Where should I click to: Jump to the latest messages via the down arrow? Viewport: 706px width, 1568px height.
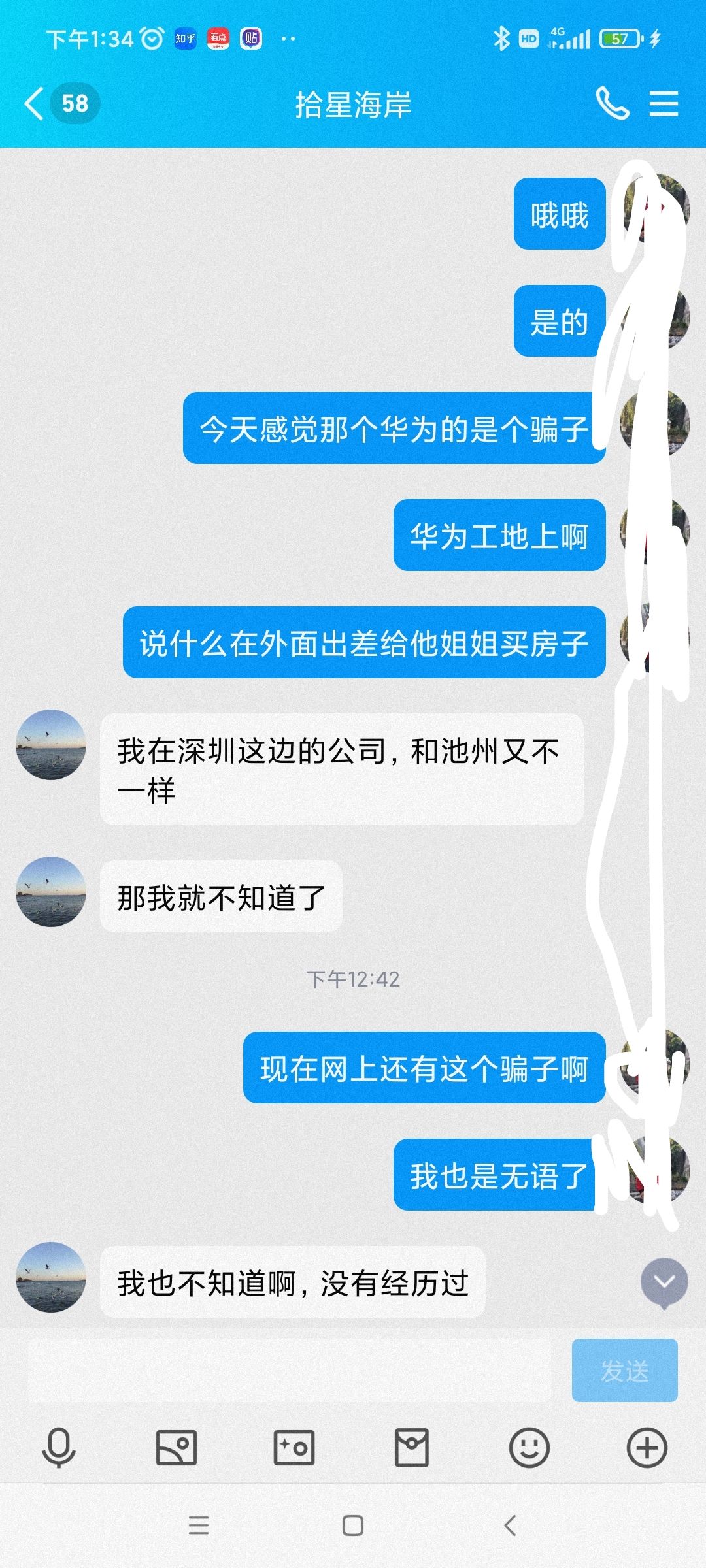coord(664,1282)
